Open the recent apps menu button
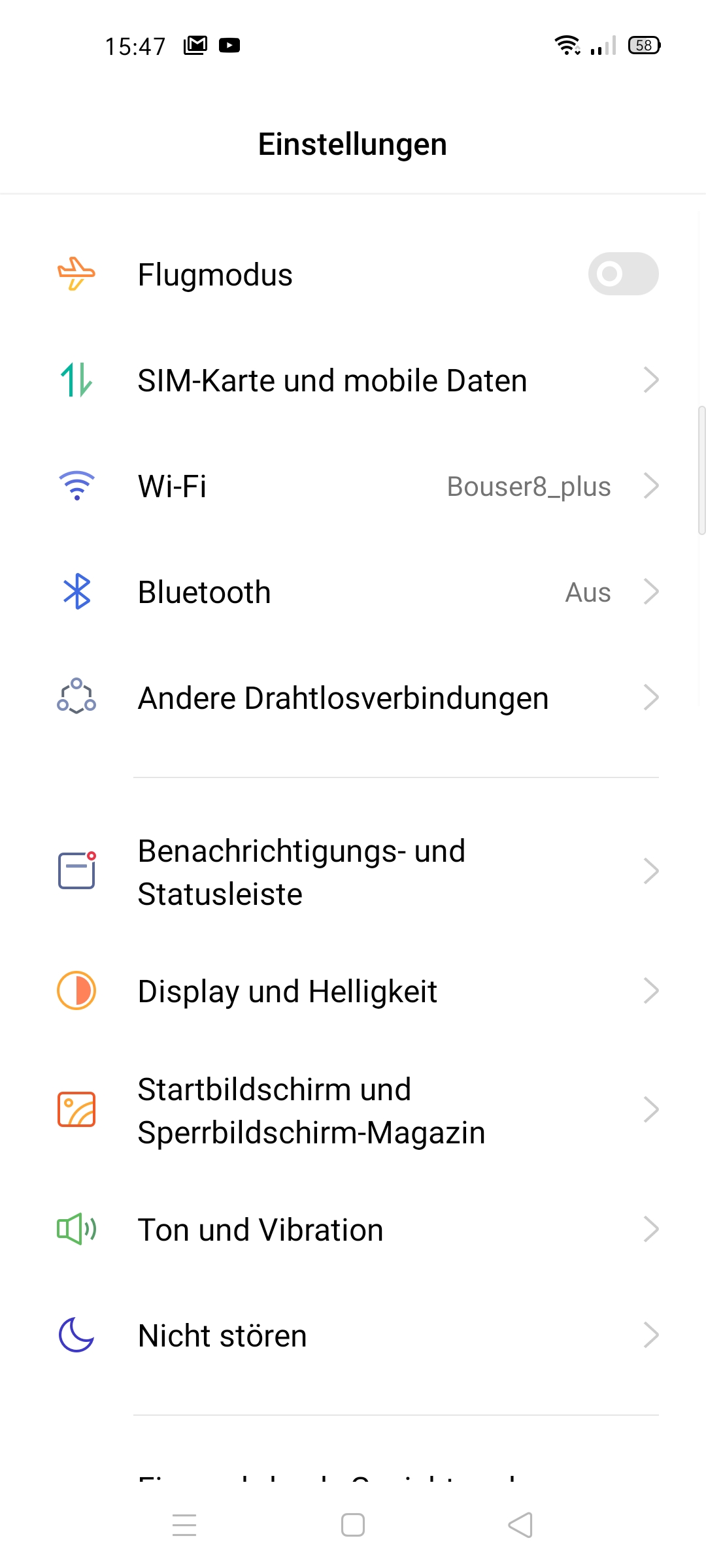The height and width of the screenshot is (1568, 706). (184, 1526)
